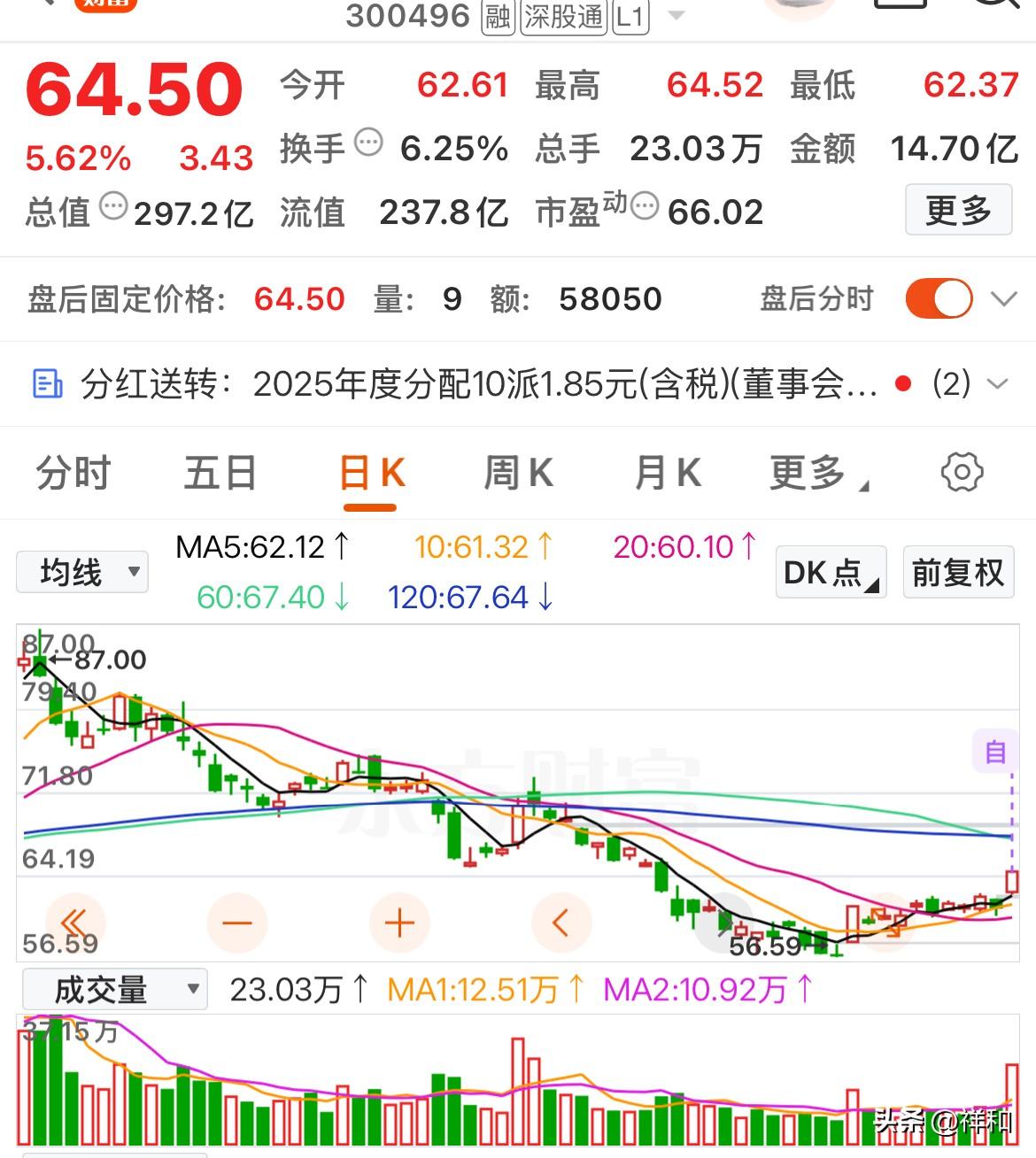Open the 均线 moving average dropdown
1036x1158 pixels.
coord(81,572)
